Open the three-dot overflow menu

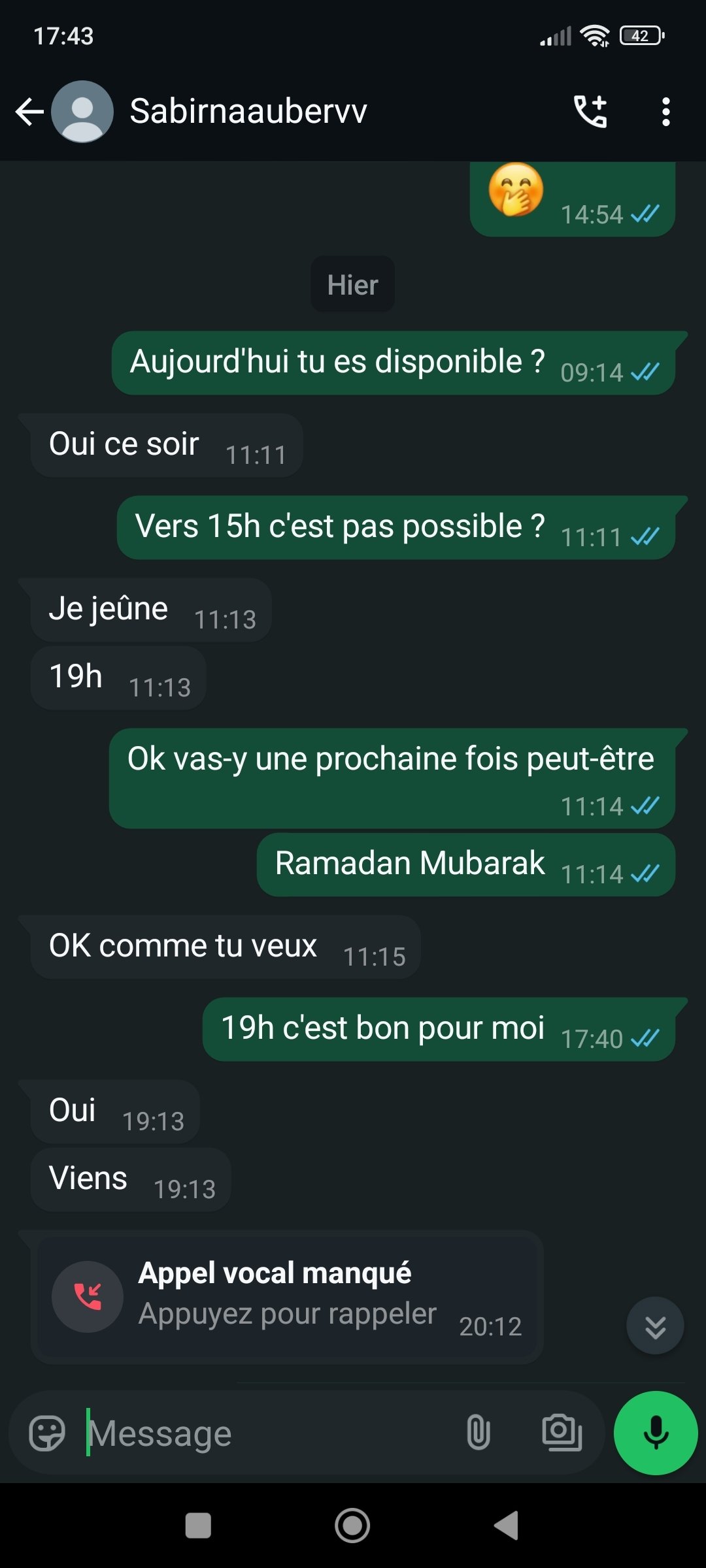[665, 112]
